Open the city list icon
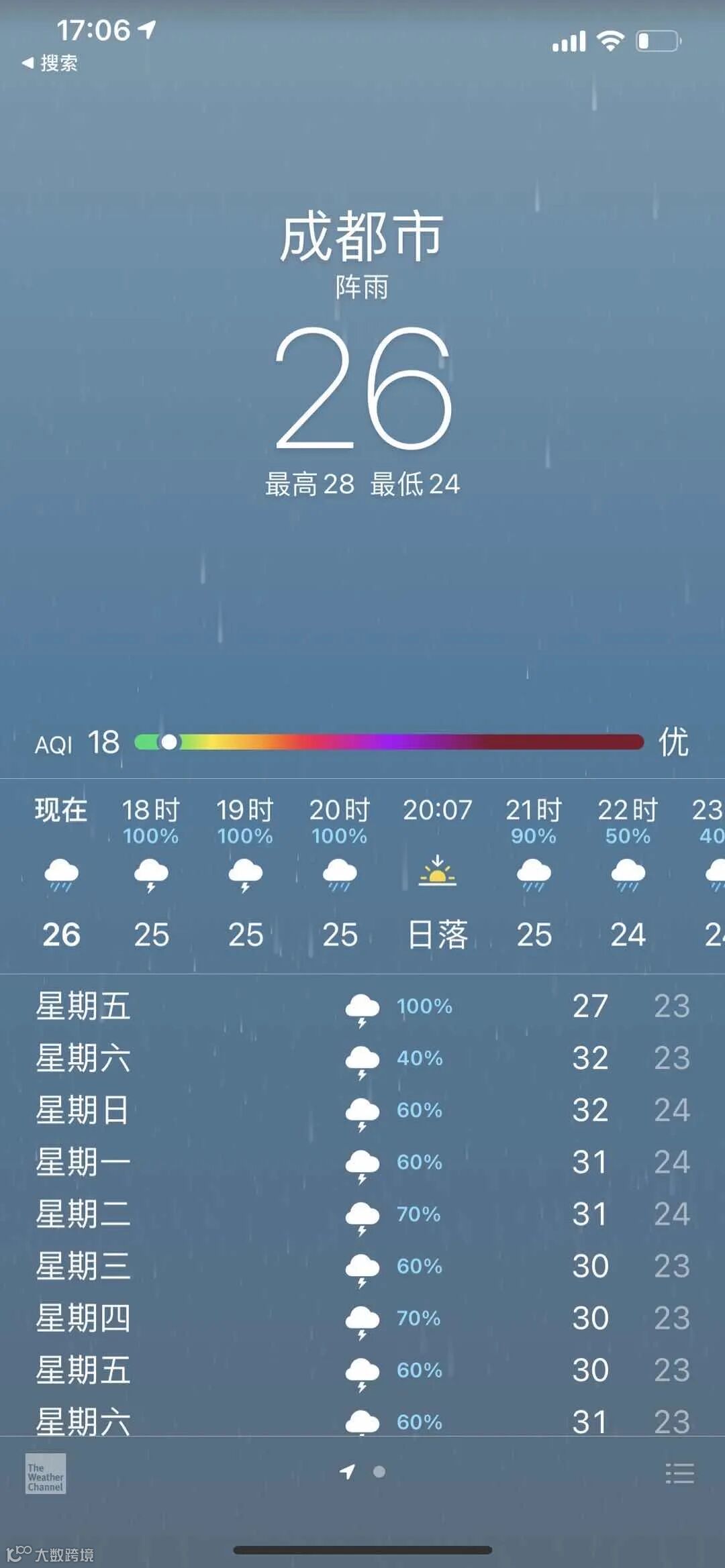This screenshot has width=725, height=1568. (679, 1473)
